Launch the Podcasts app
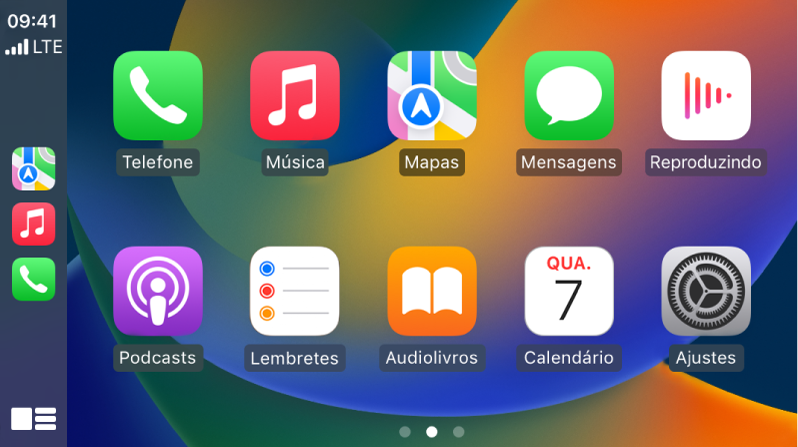The image size is (798, 447). pos(157,290)
